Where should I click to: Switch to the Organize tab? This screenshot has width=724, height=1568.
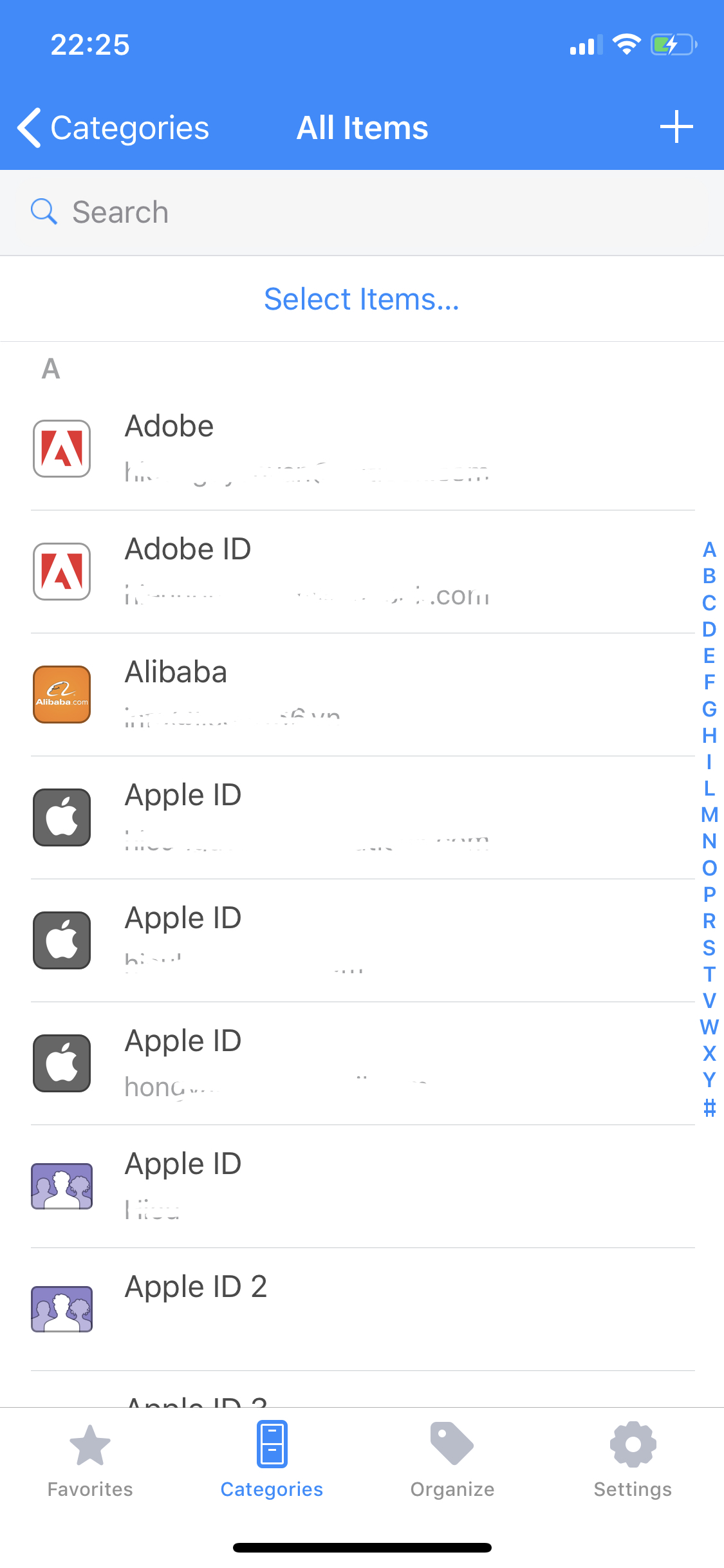(452, 1460)
